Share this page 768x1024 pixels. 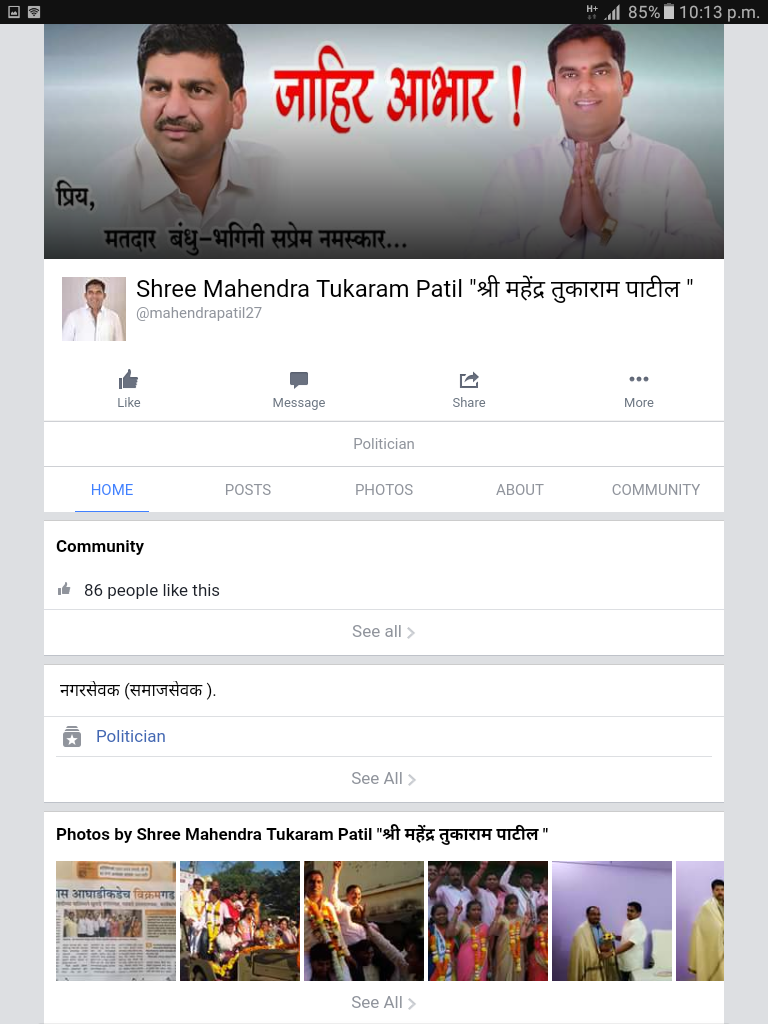click(469, 388)
